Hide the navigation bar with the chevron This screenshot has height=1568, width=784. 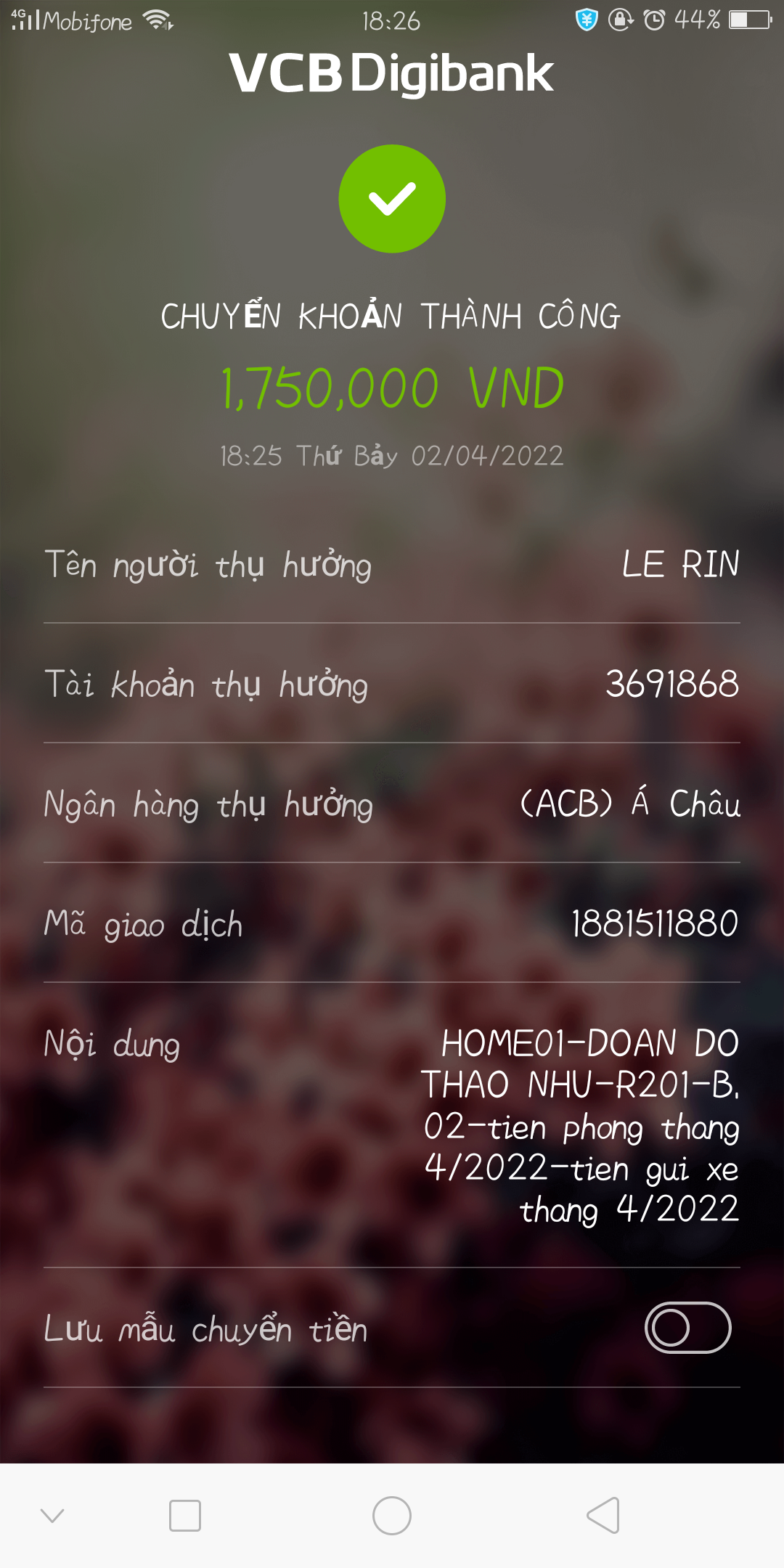pyautogui.click(x=52, y=1516)
